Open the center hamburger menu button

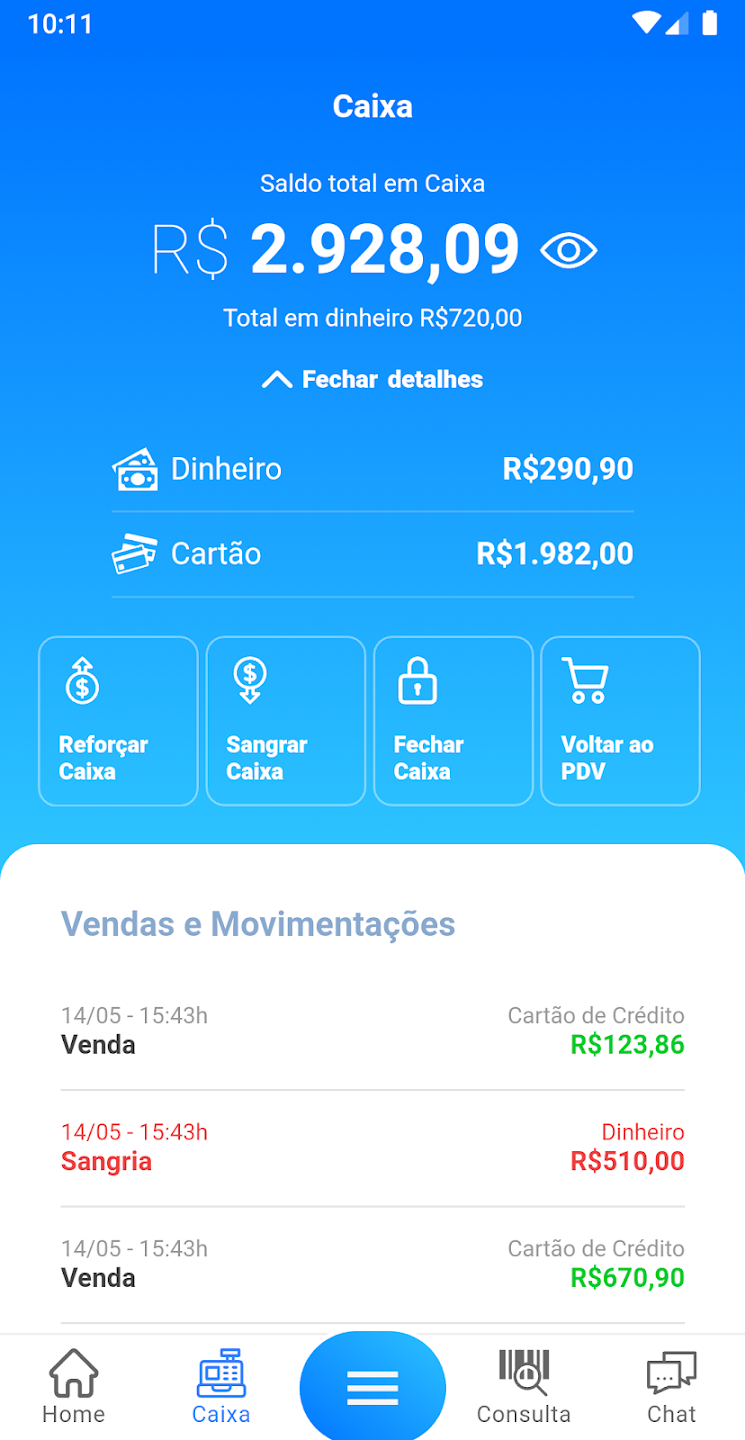click(x=373, y=1387)
